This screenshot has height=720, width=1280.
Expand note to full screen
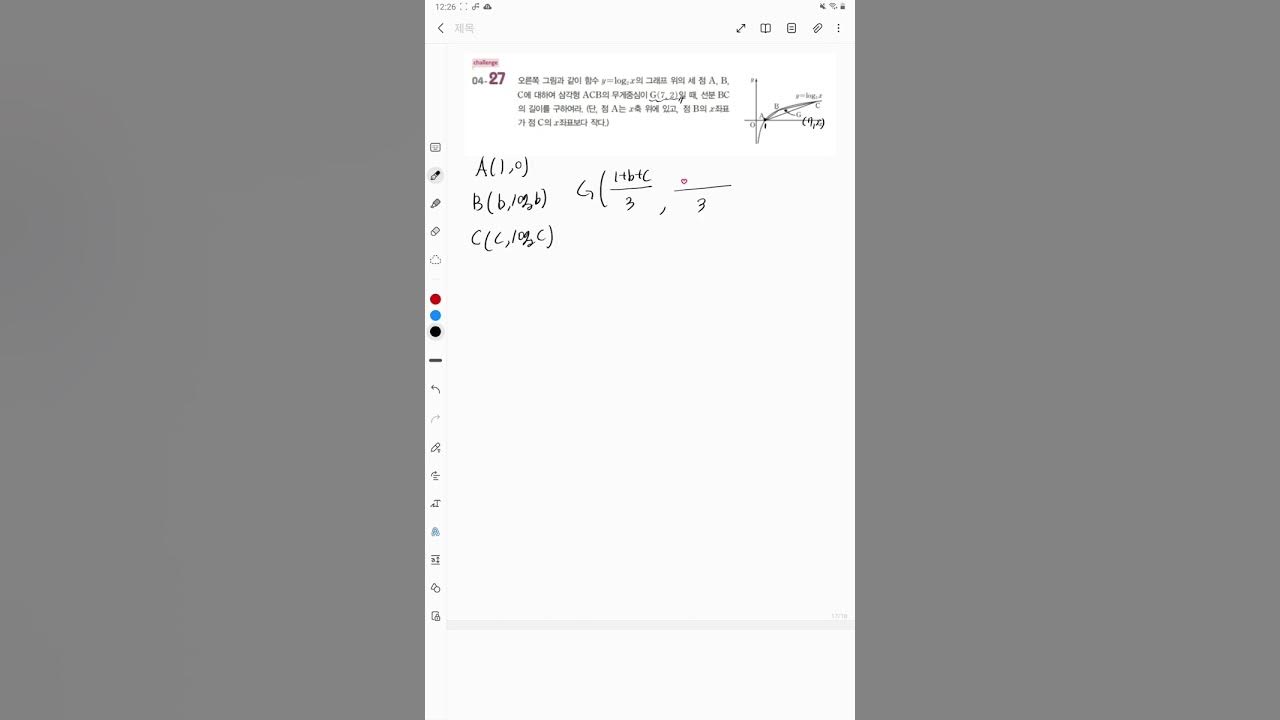click(741, 28)
